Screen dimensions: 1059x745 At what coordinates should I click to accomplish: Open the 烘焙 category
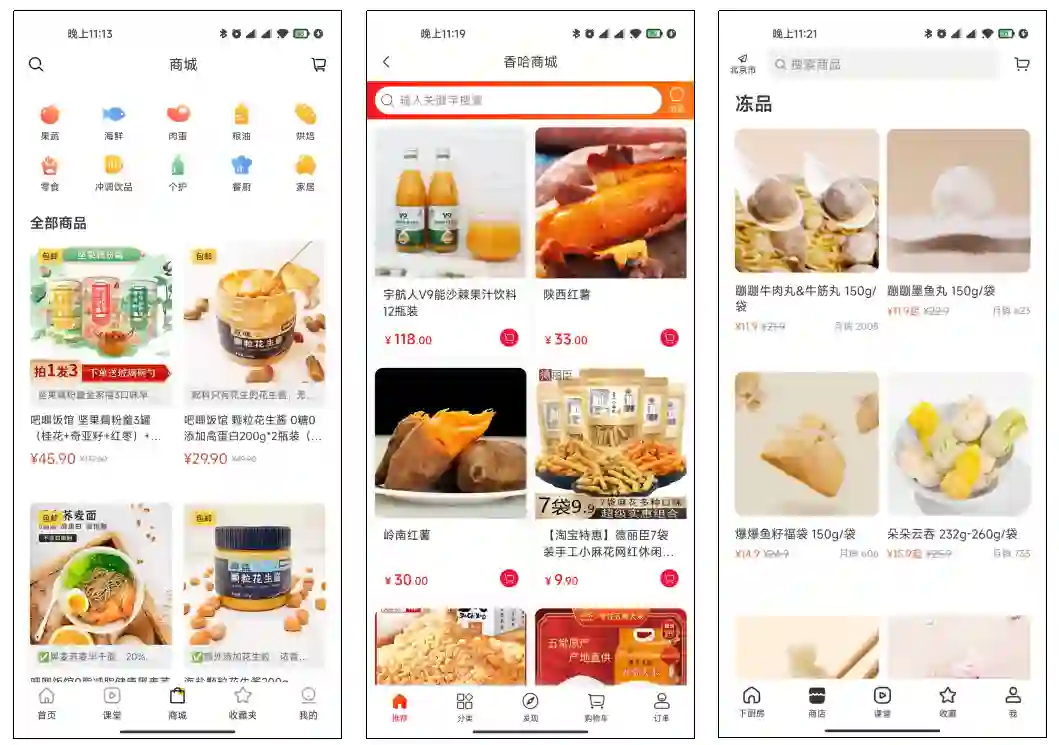pyautogui.click(x=304, y=121)
